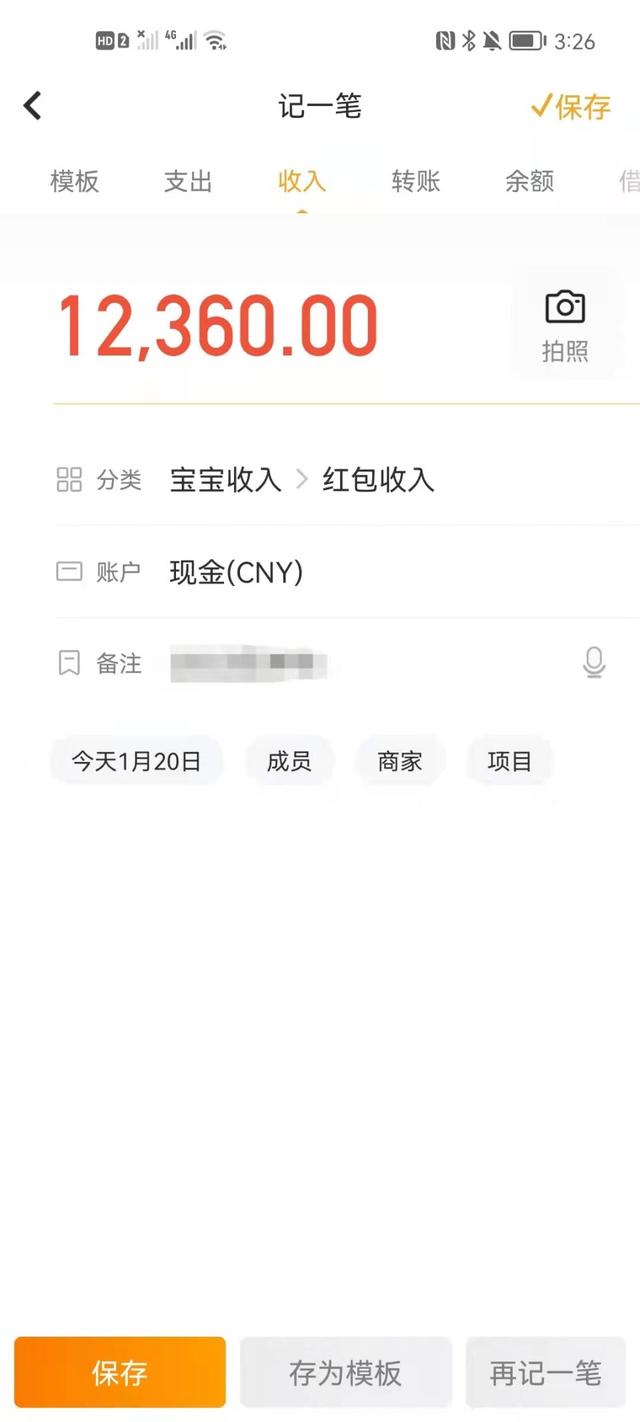Screen dimensions: 640x1422
Task: Go back using the top-left arrow
Action: click(x=33, y=105)
